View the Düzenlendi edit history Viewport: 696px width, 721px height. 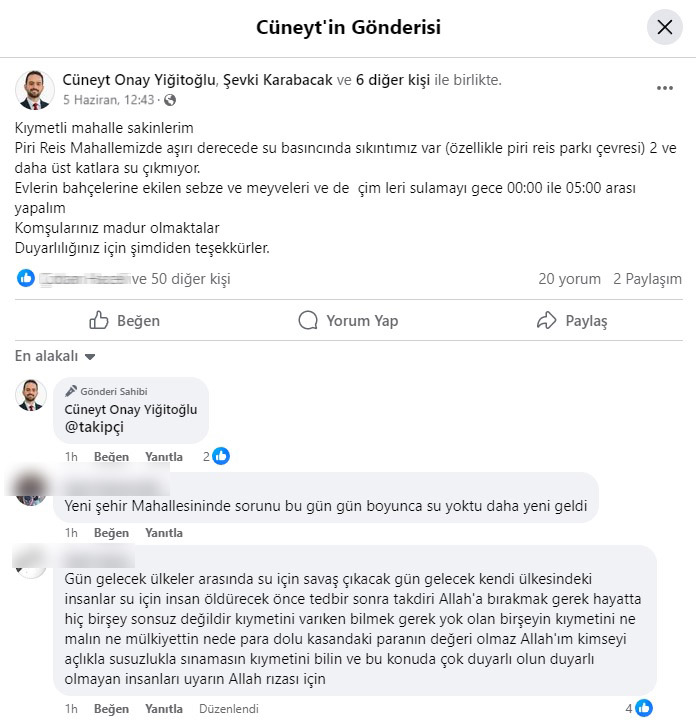coord(228,709)
